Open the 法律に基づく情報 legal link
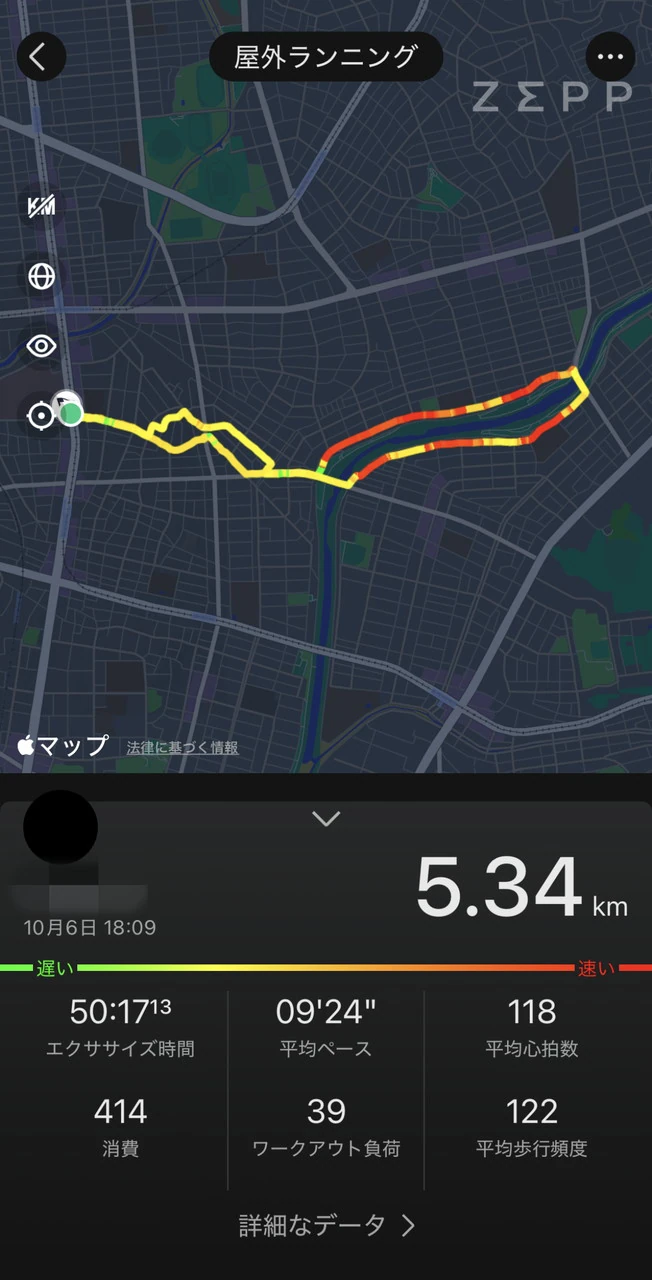Viewport: 652px width, 1280px height. click(x=182, y=748)
